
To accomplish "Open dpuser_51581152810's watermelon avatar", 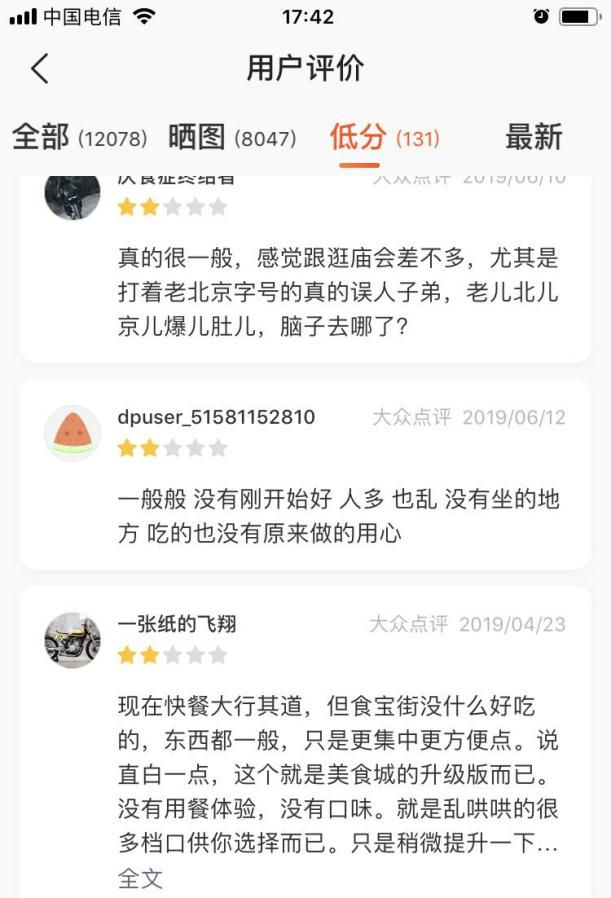I will click(x=72, y=433).
